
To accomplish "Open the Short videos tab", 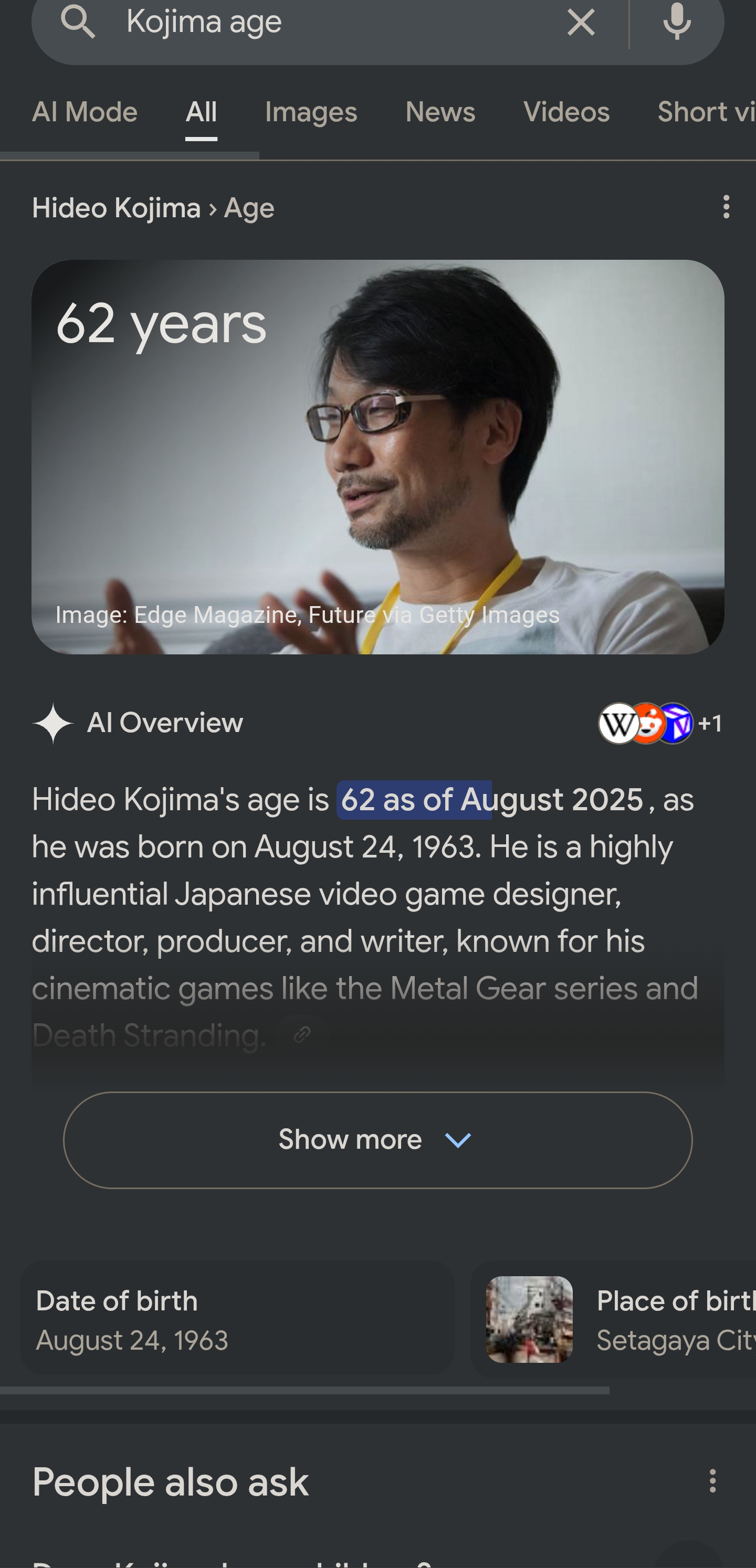I will [706, 112].
